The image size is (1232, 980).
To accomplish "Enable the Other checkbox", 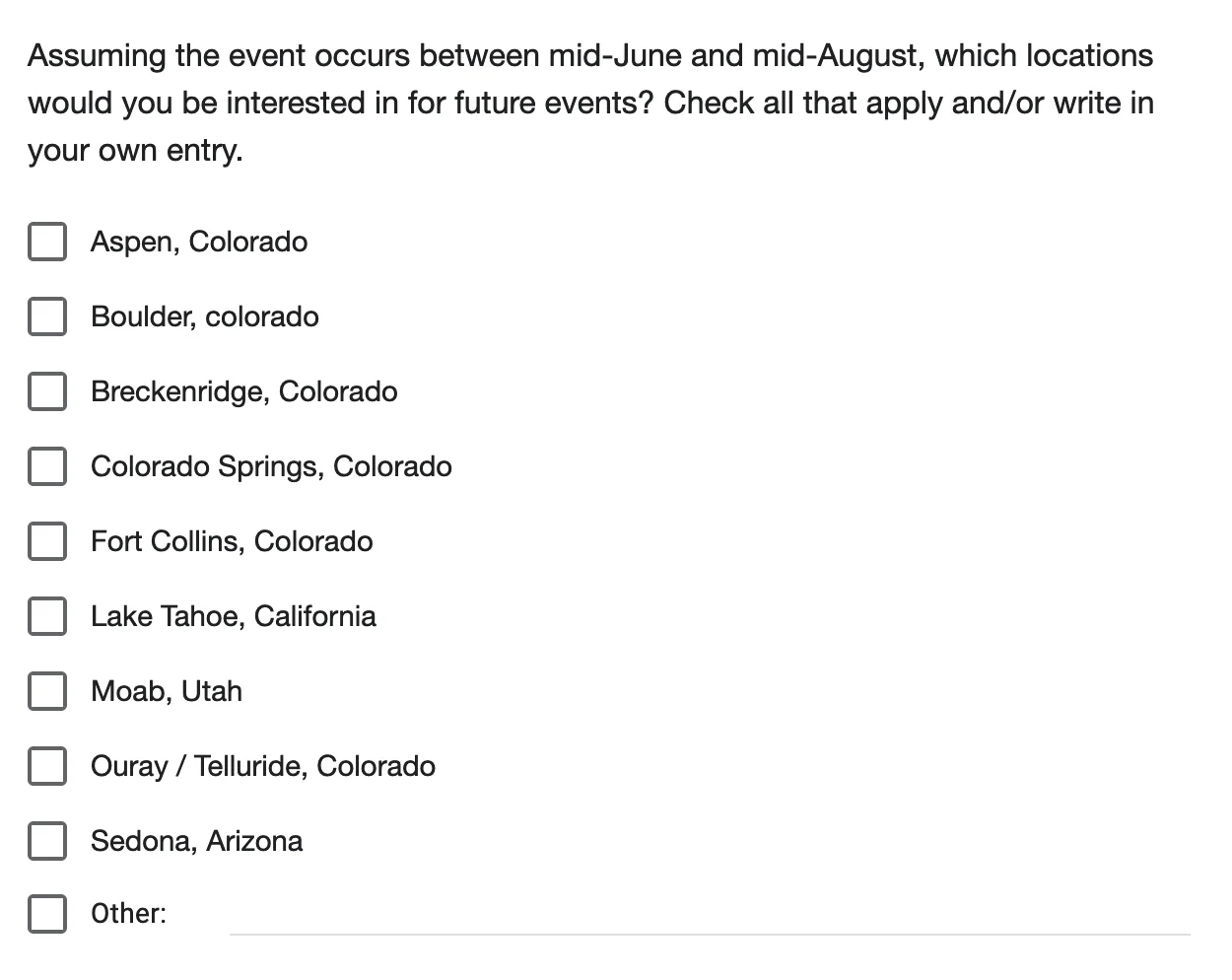I will 47,914.
